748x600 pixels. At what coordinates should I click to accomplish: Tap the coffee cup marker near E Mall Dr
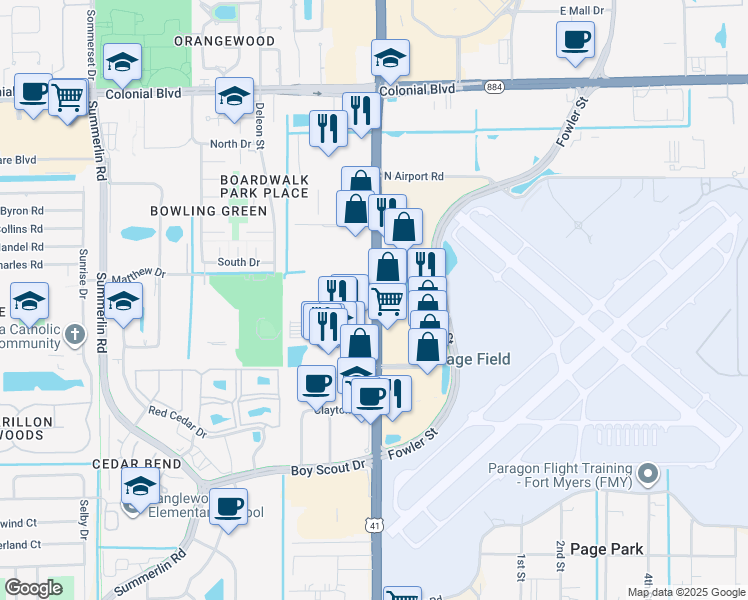(x=575, y=41)
